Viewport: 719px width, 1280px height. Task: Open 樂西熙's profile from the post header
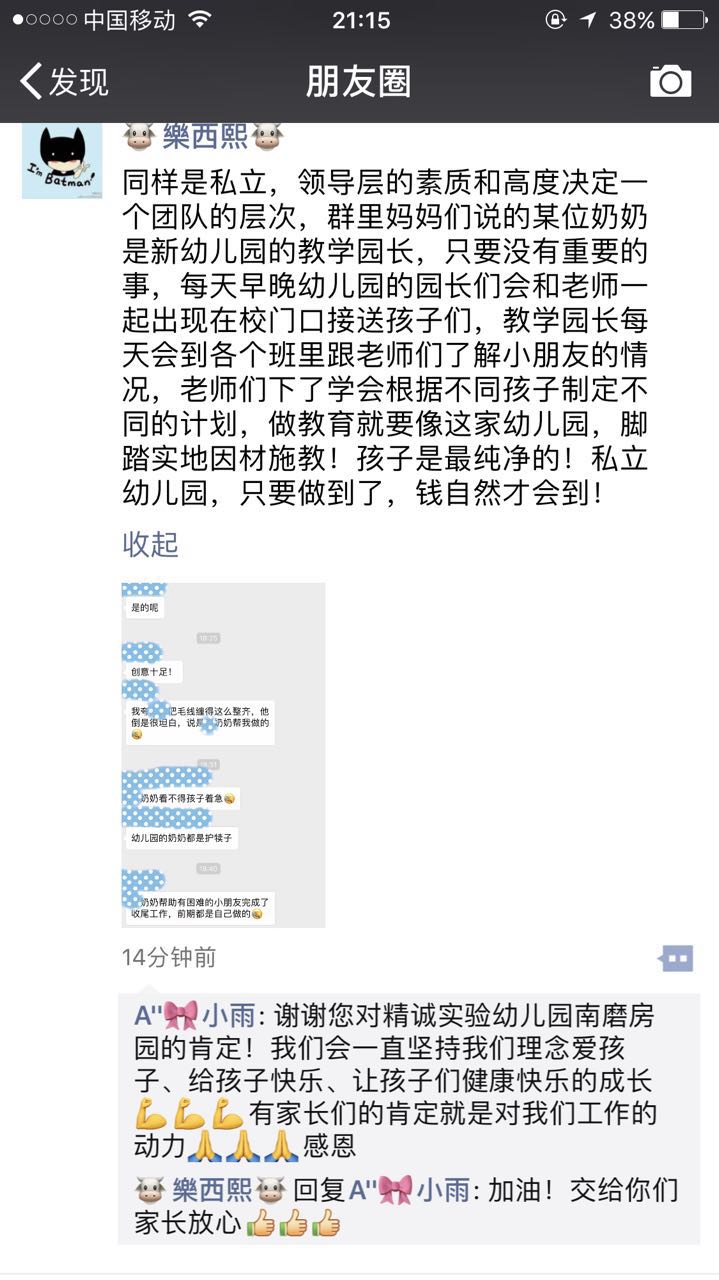coord(204,136)
